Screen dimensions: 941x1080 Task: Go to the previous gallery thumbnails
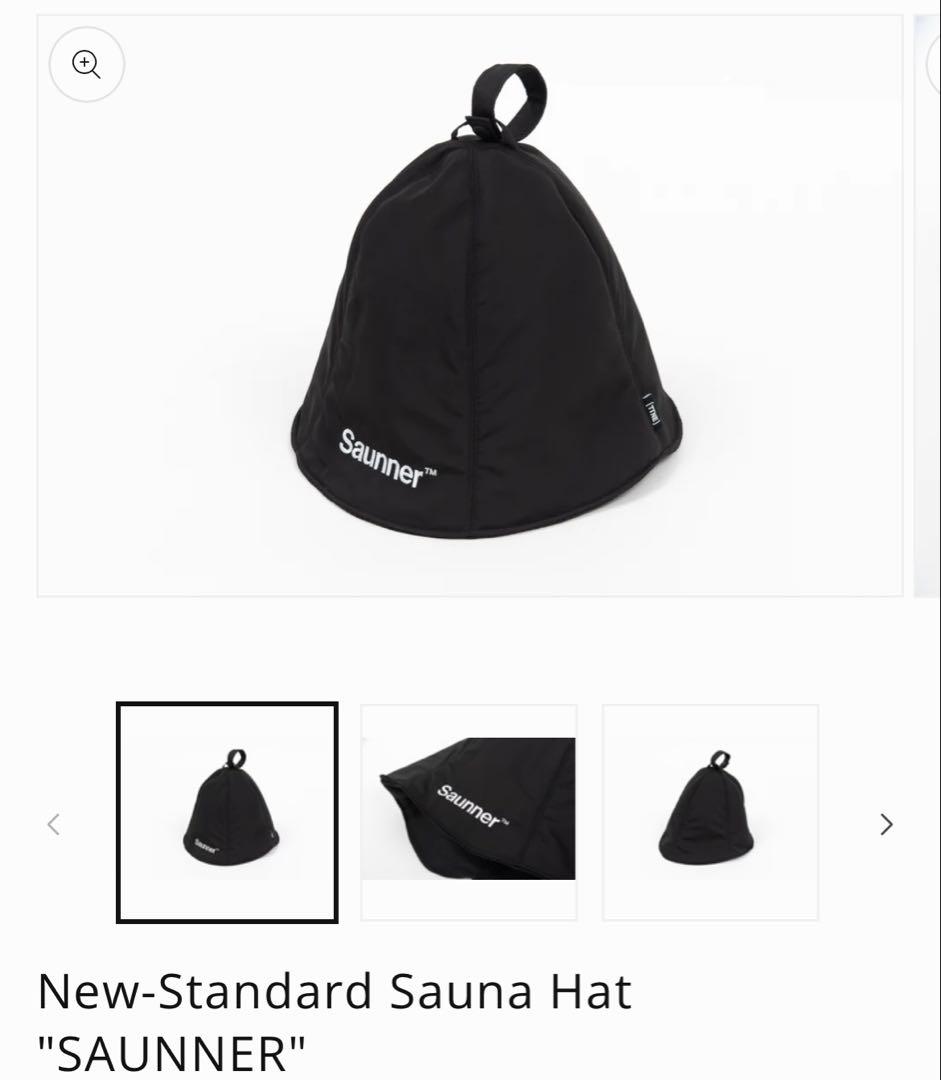point(54,824)
